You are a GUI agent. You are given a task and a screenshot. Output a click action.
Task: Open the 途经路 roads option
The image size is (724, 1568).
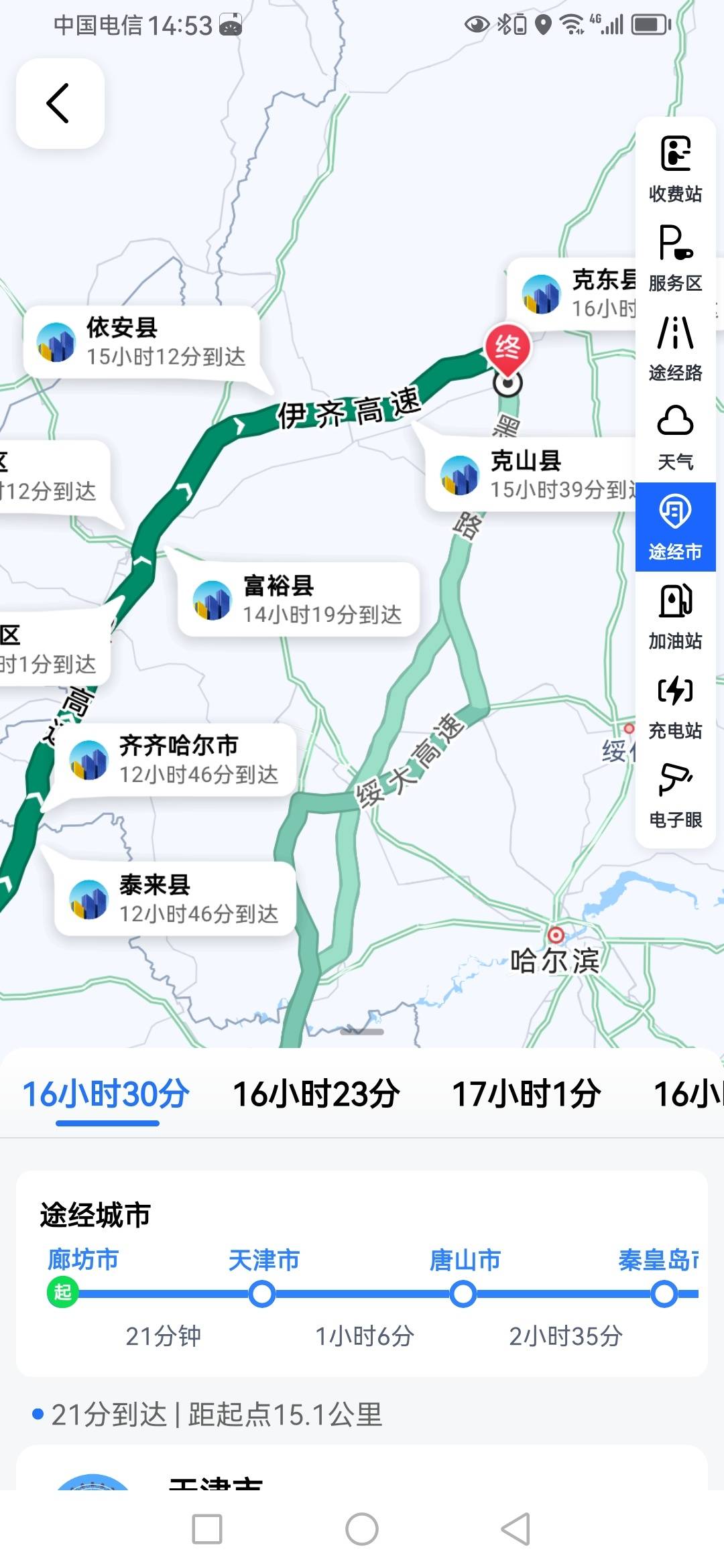click(x=675, y=348)
